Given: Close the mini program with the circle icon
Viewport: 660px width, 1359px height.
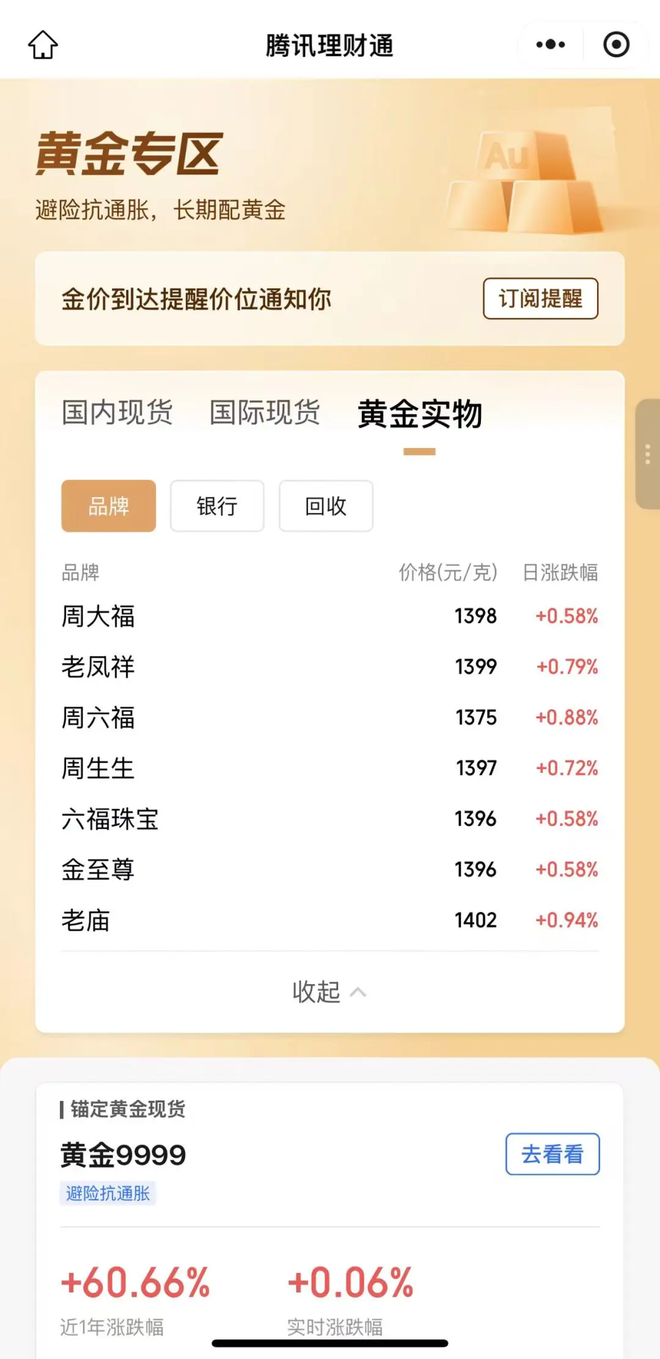Looking at the screenshot, I should click(x=616, y=45).
